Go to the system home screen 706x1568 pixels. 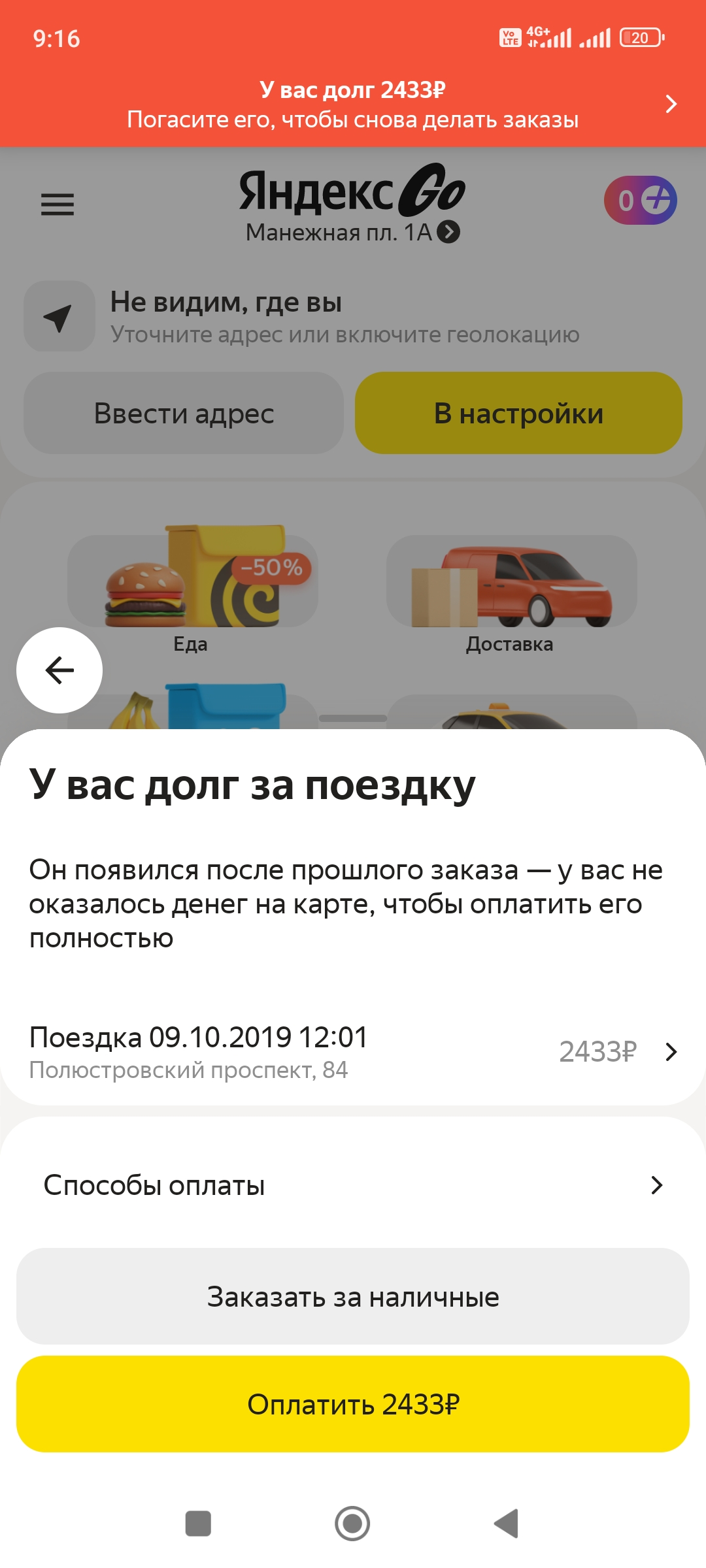(x=352, y=1524)
